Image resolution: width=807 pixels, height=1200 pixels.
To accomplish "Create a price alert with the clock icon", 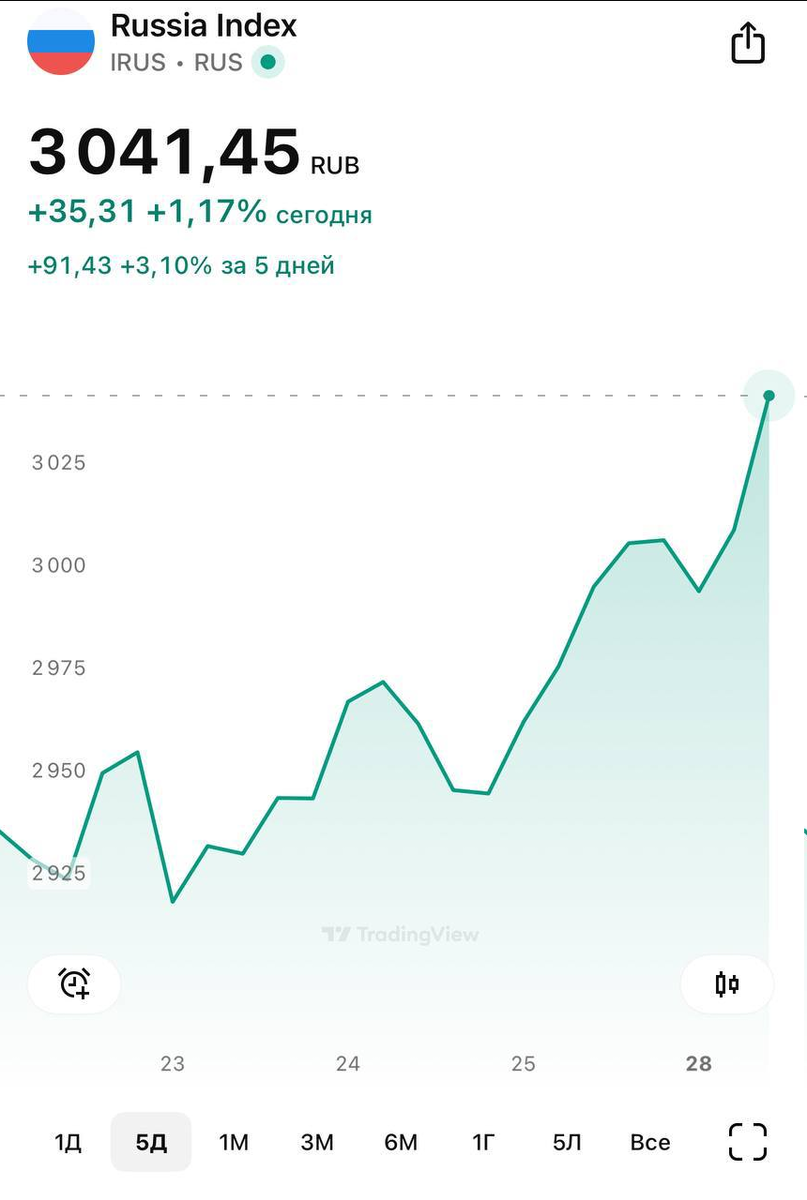I will pos(74,984).
